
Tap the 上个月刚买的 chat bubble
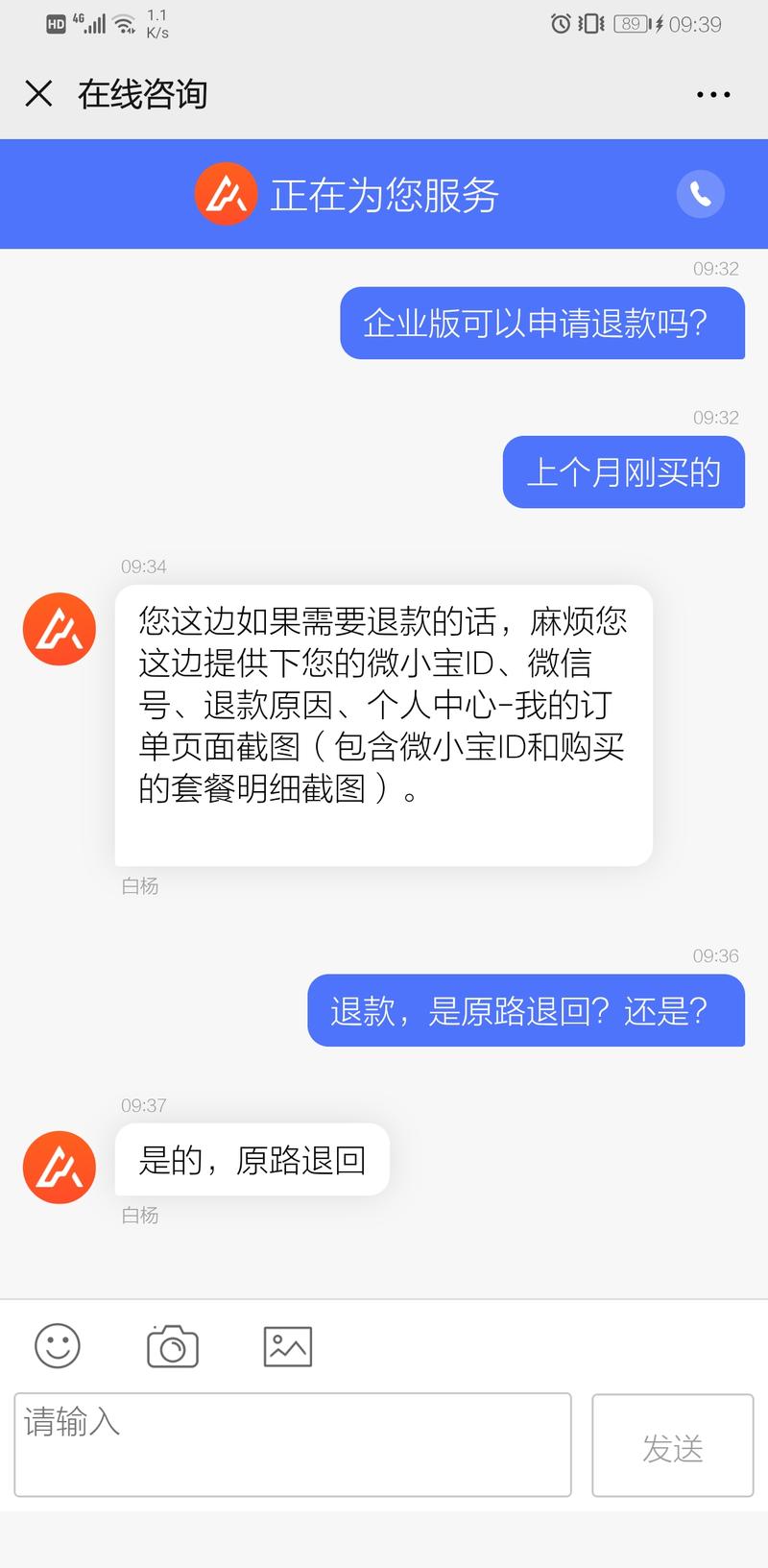(x=624, y=472)
